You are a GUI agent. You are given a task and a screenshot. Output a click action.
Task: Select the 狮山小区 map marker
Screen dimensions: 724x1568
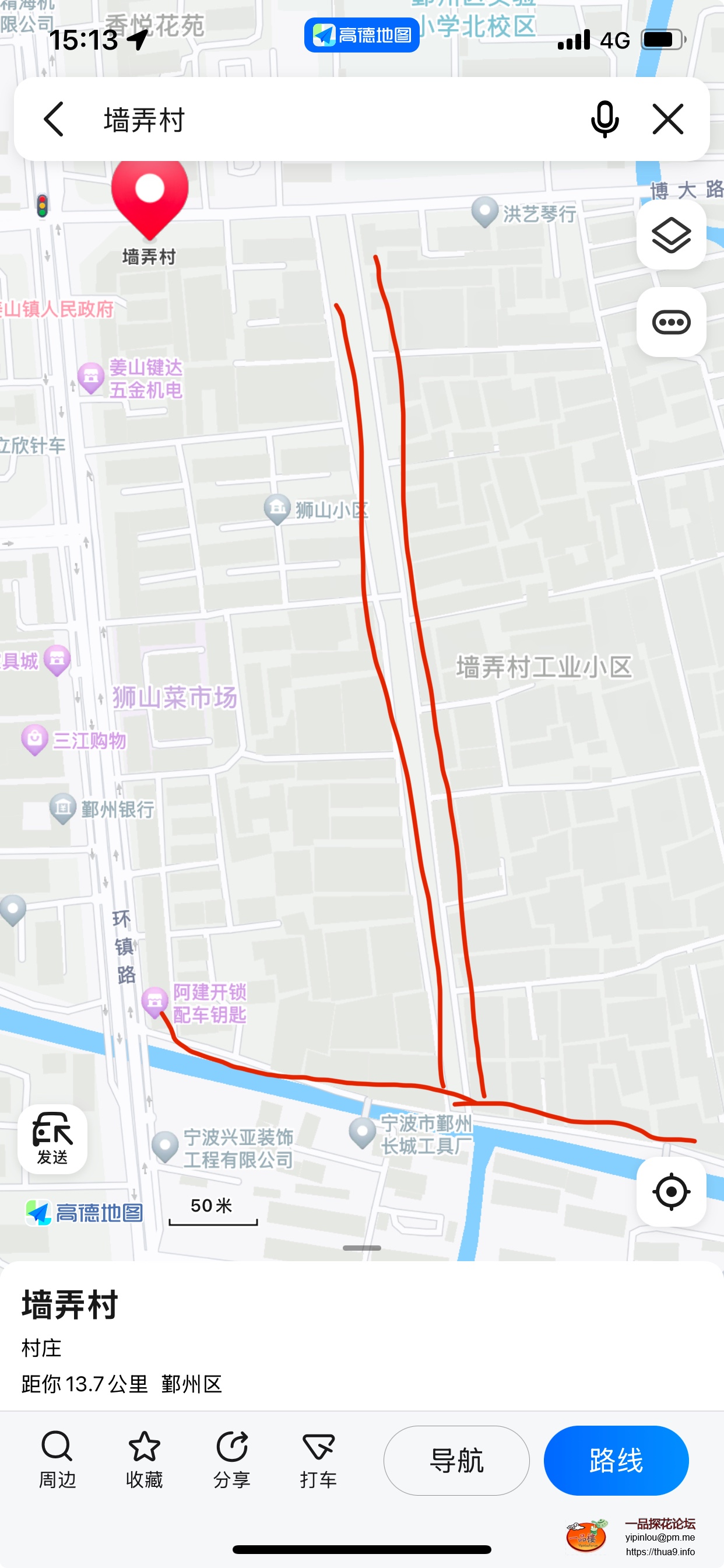point(277,508)
